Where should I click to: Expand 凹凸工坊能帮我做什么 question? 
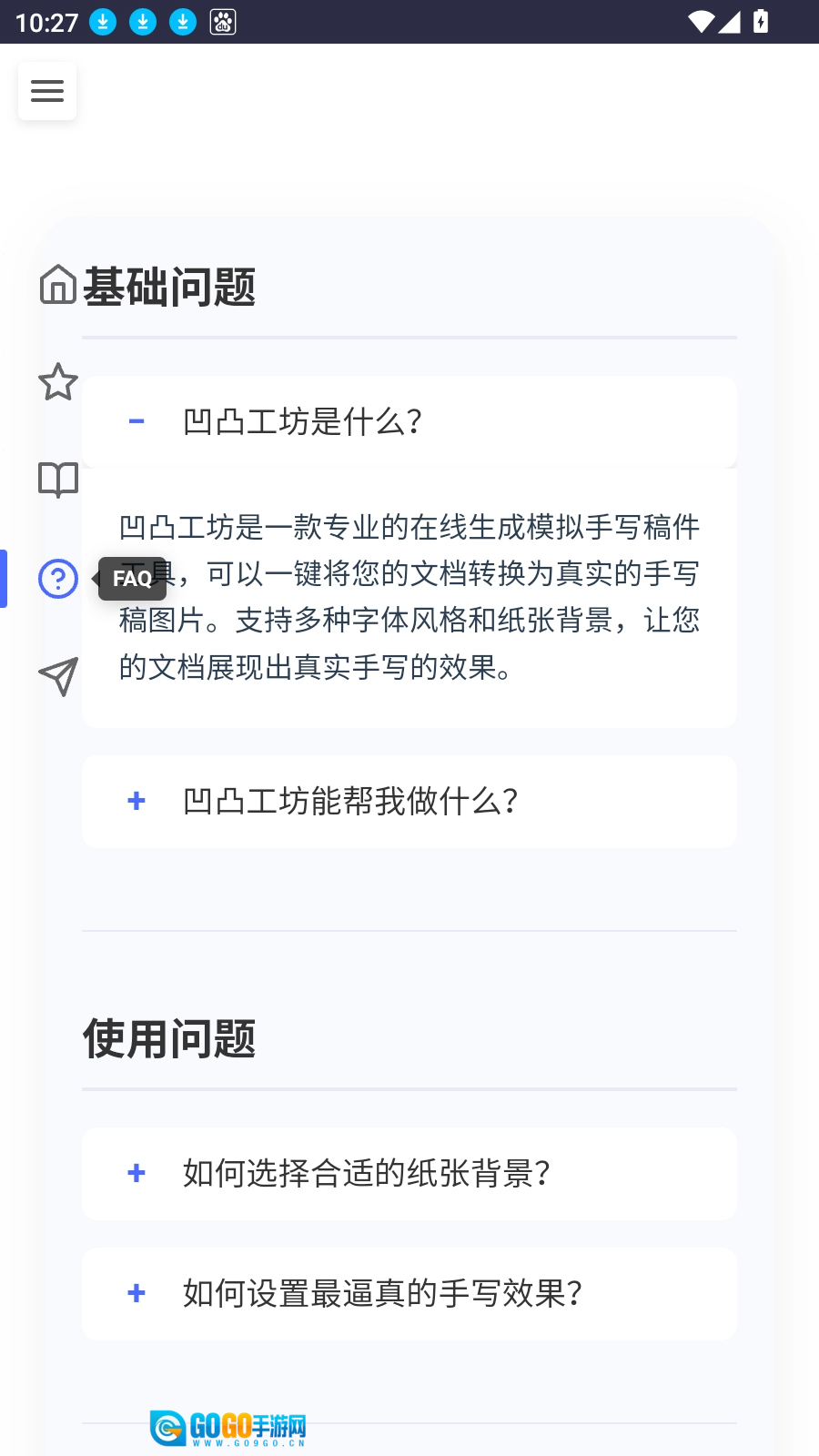pos(409,802)
